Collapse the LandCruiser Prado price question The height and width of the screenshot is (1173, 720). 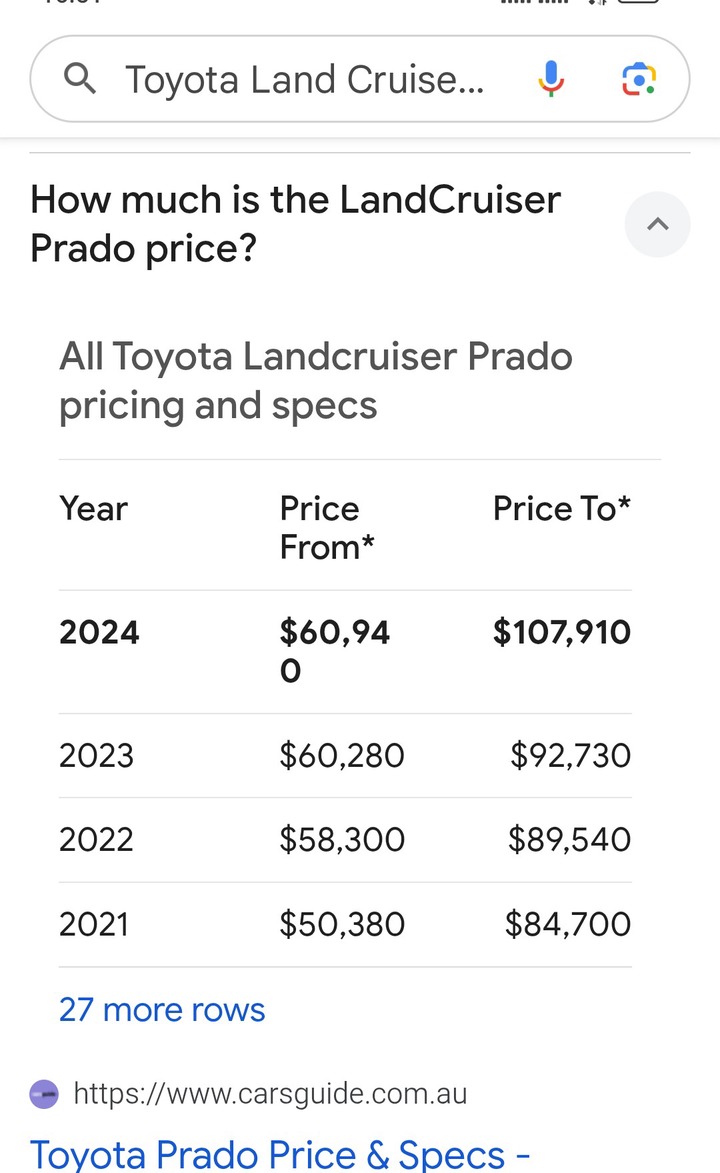657,224
